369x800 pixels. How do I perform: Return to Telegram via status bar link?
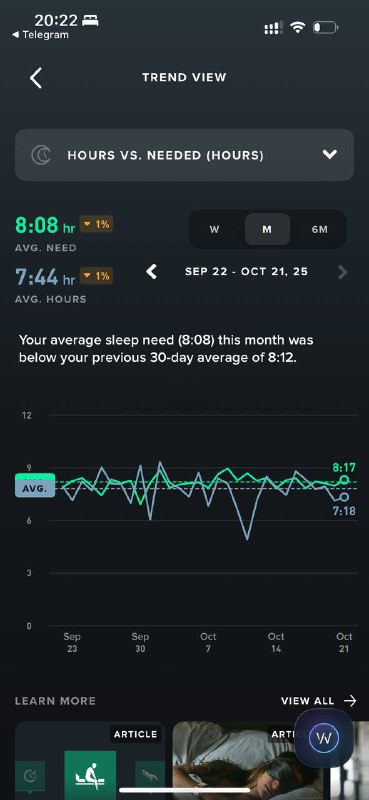pyautogui.click(x=40, y=35)
